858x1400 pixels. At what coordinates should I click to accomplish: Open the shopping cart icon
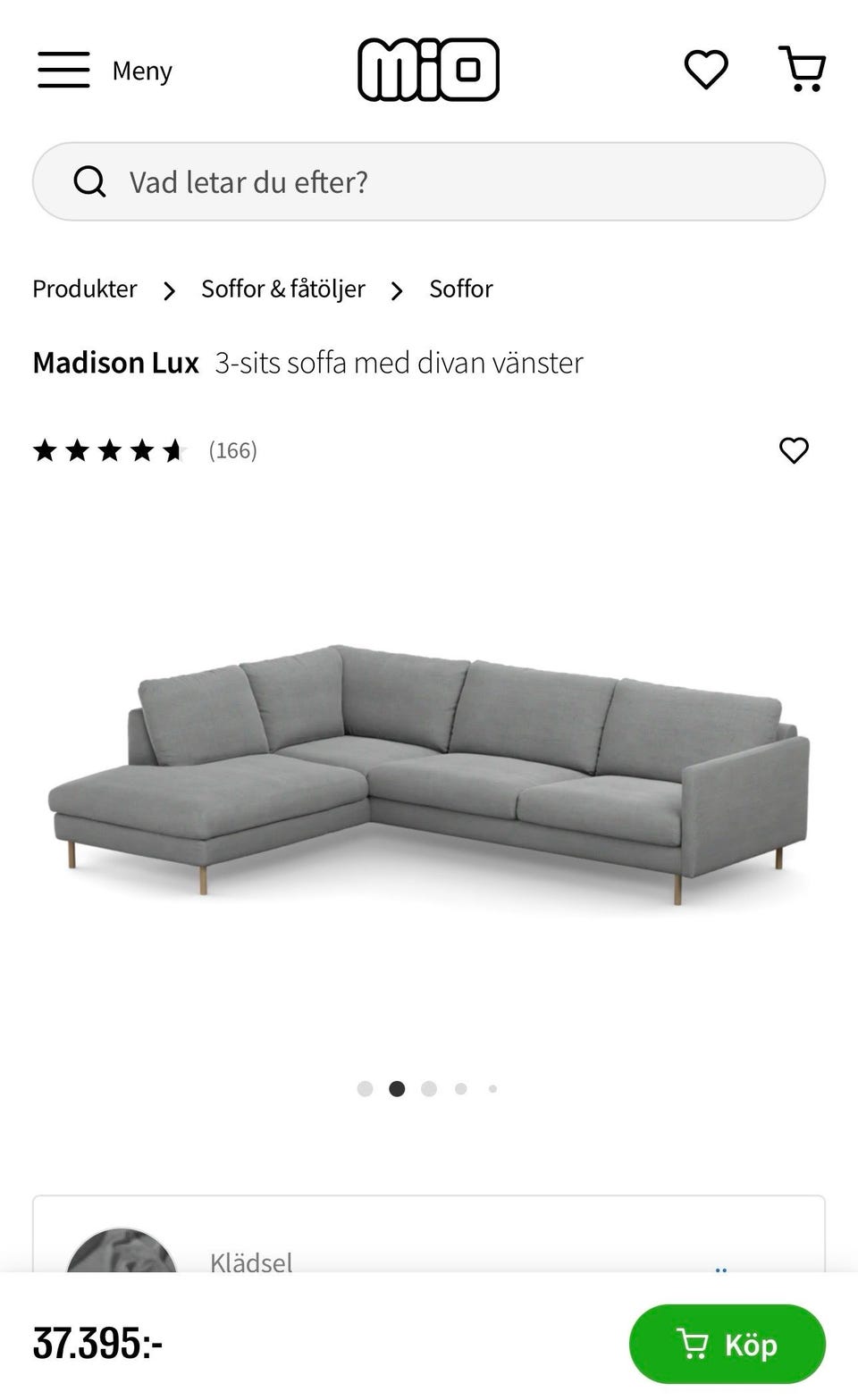(803, 69)
